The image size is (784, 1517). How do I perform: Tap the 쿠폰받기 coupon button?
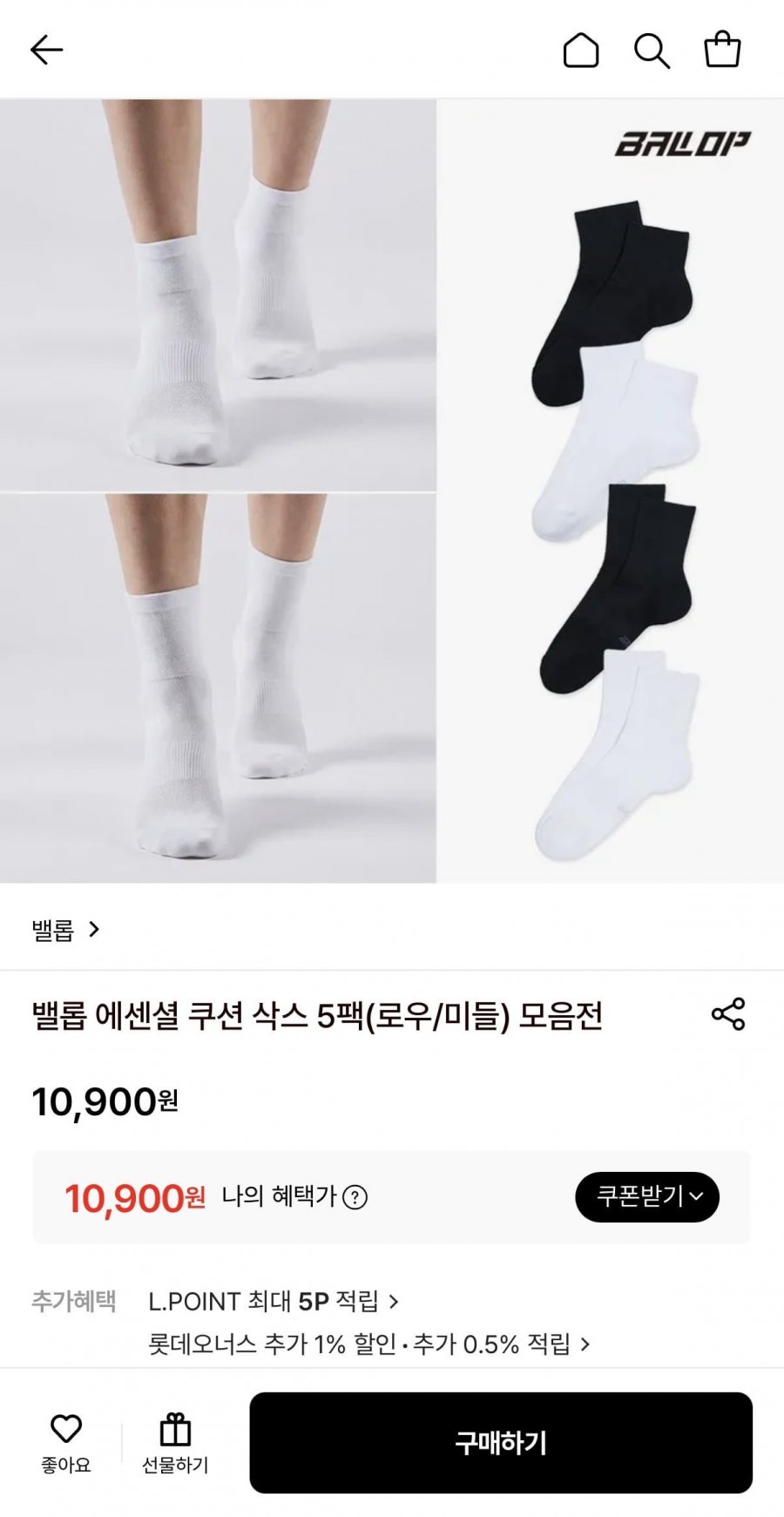coord(647,1196)
